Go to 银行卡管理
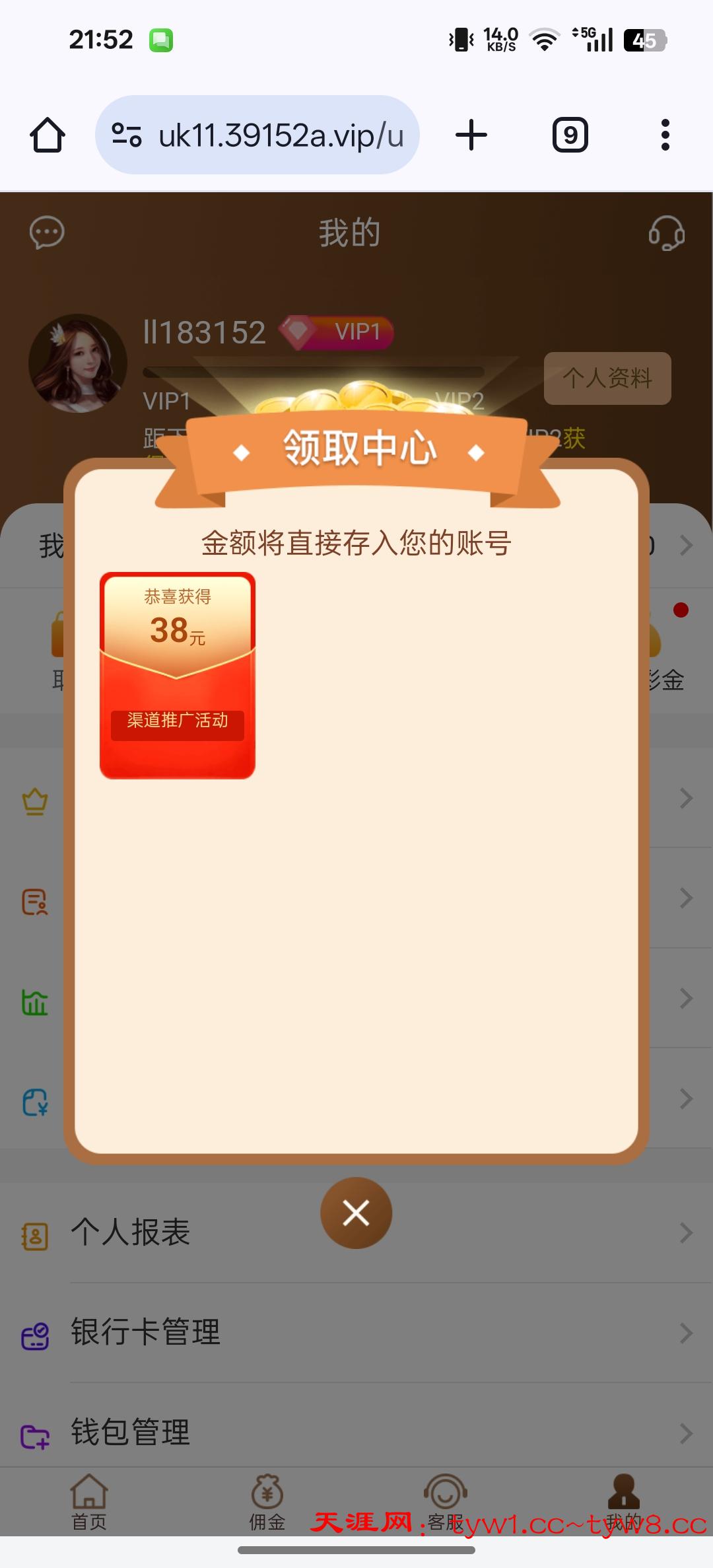The height and width of the screenshot is (1568, 713). [x=356, y=1332]
